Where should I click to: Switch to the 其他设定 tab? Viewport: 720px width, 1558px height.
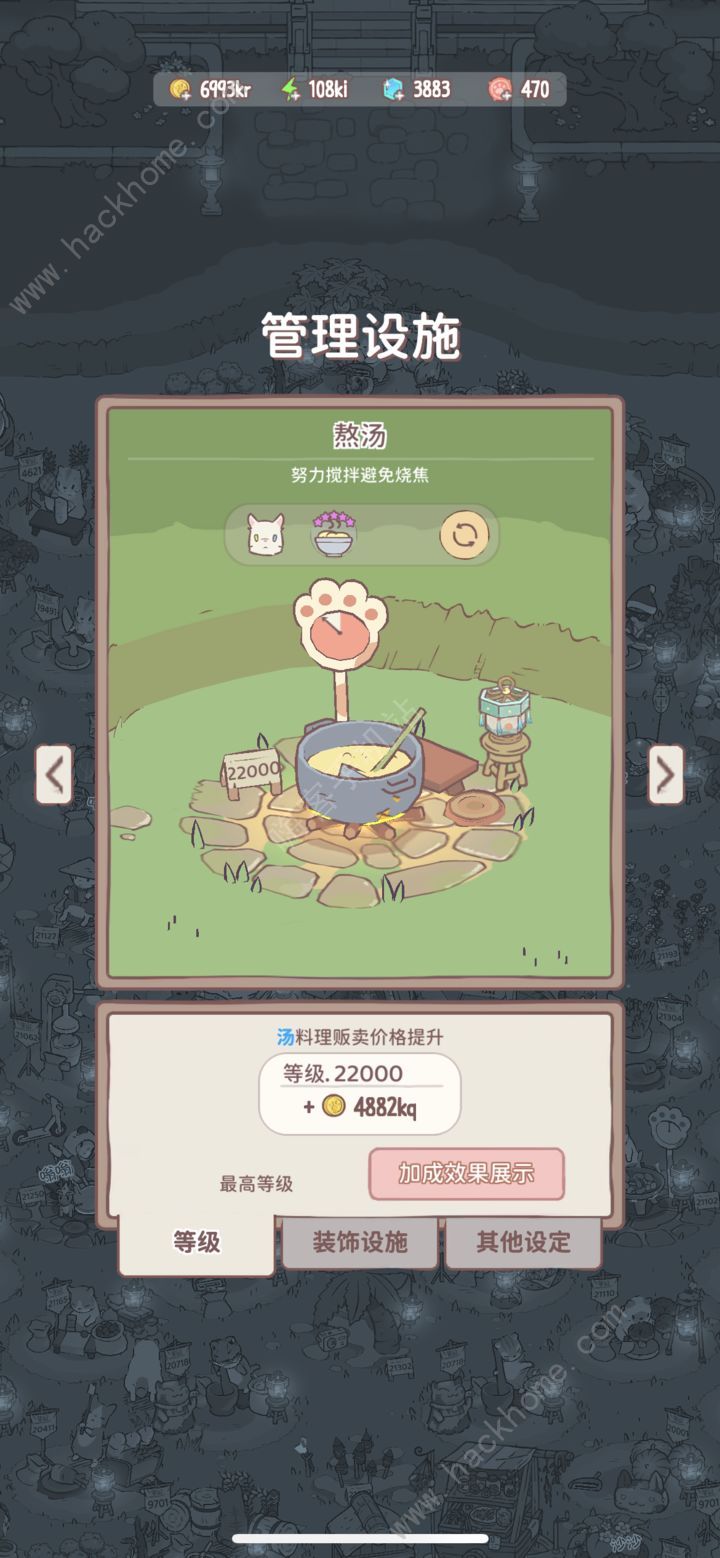pyautogui.click(x=523, y=1243)
